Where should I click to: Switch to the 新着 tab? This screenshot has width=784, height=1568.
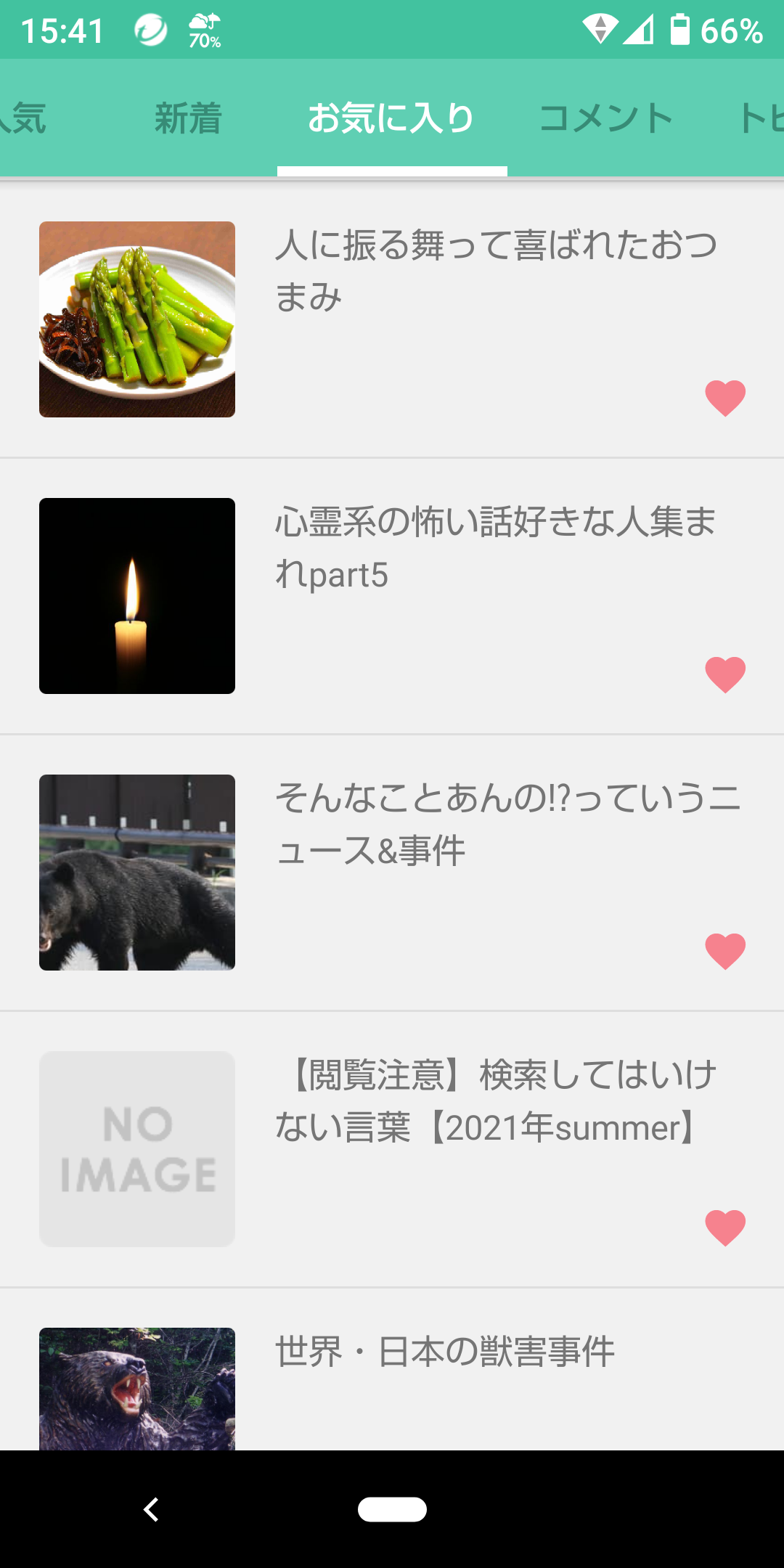pos(189,118)
